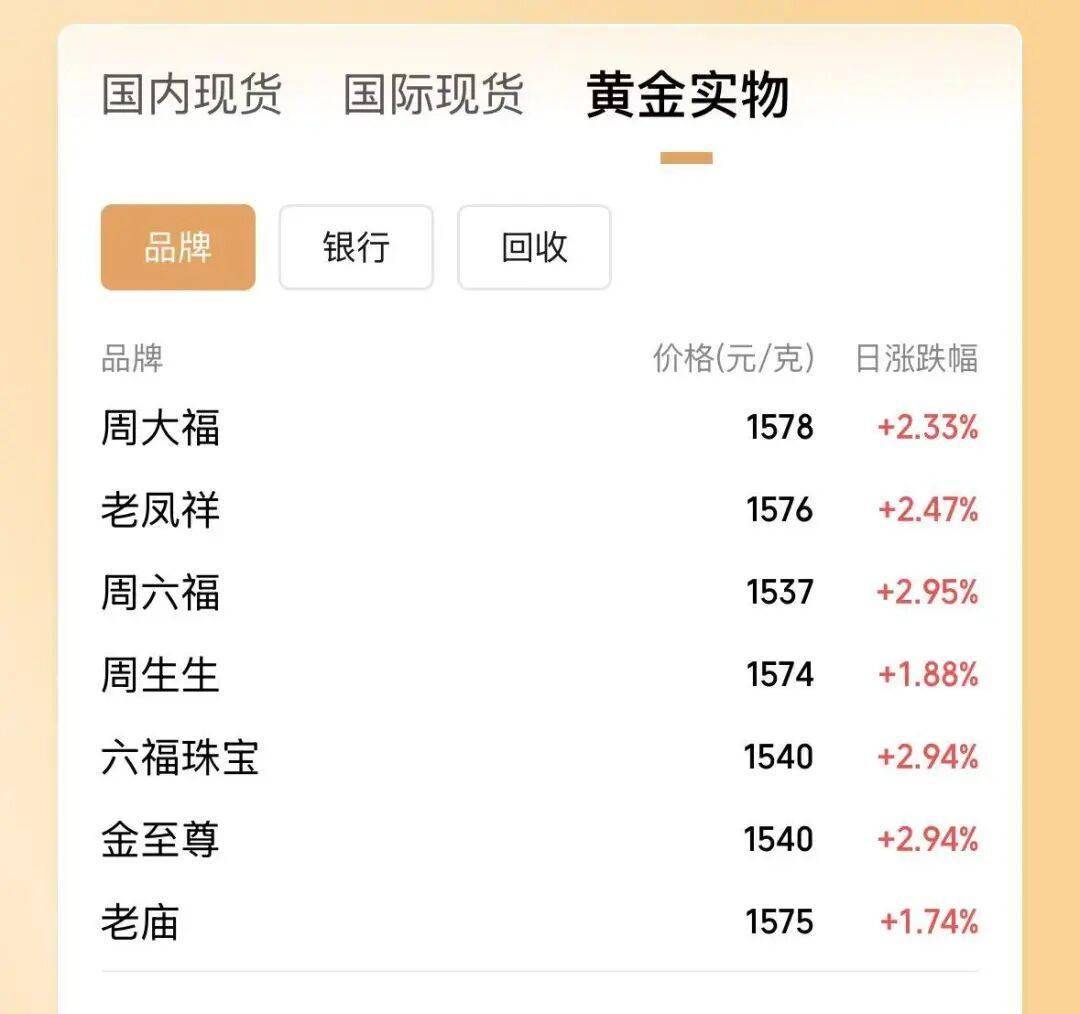Select the 品牌 filter chip
Screen dimensions: 1080x1014
point(178,247)
